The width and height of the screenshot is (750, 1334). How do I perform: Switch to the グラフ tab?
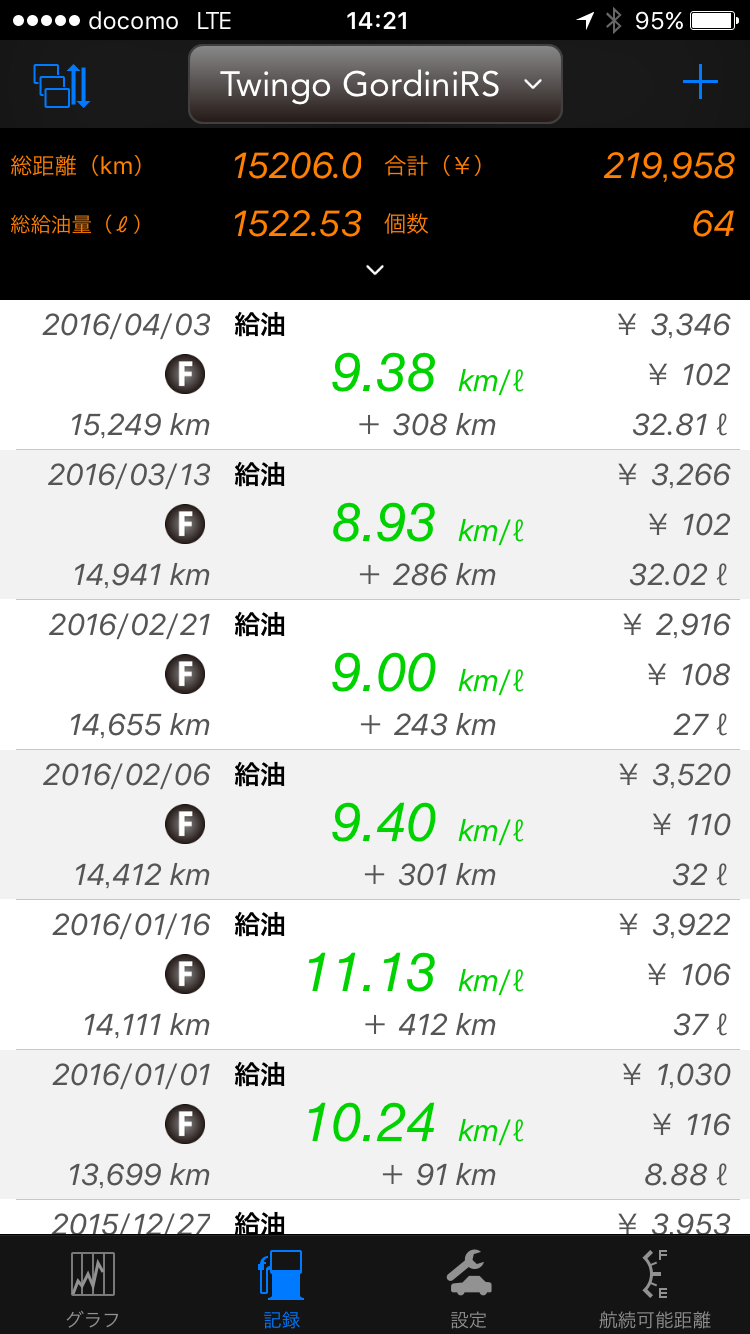(x=93, y=1287)
